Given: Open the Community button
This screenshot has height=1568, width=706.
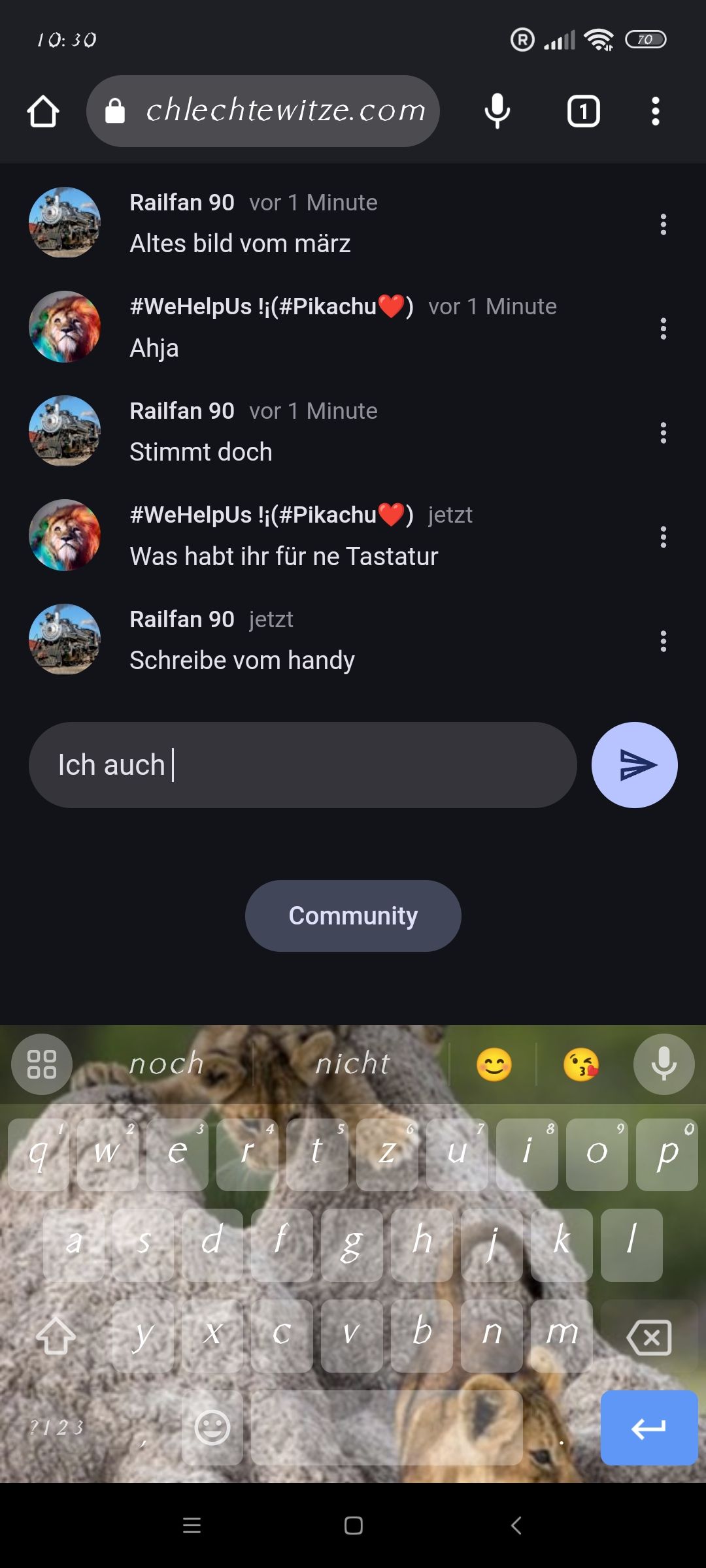Looking at the screenshot, I should (353, 916).
